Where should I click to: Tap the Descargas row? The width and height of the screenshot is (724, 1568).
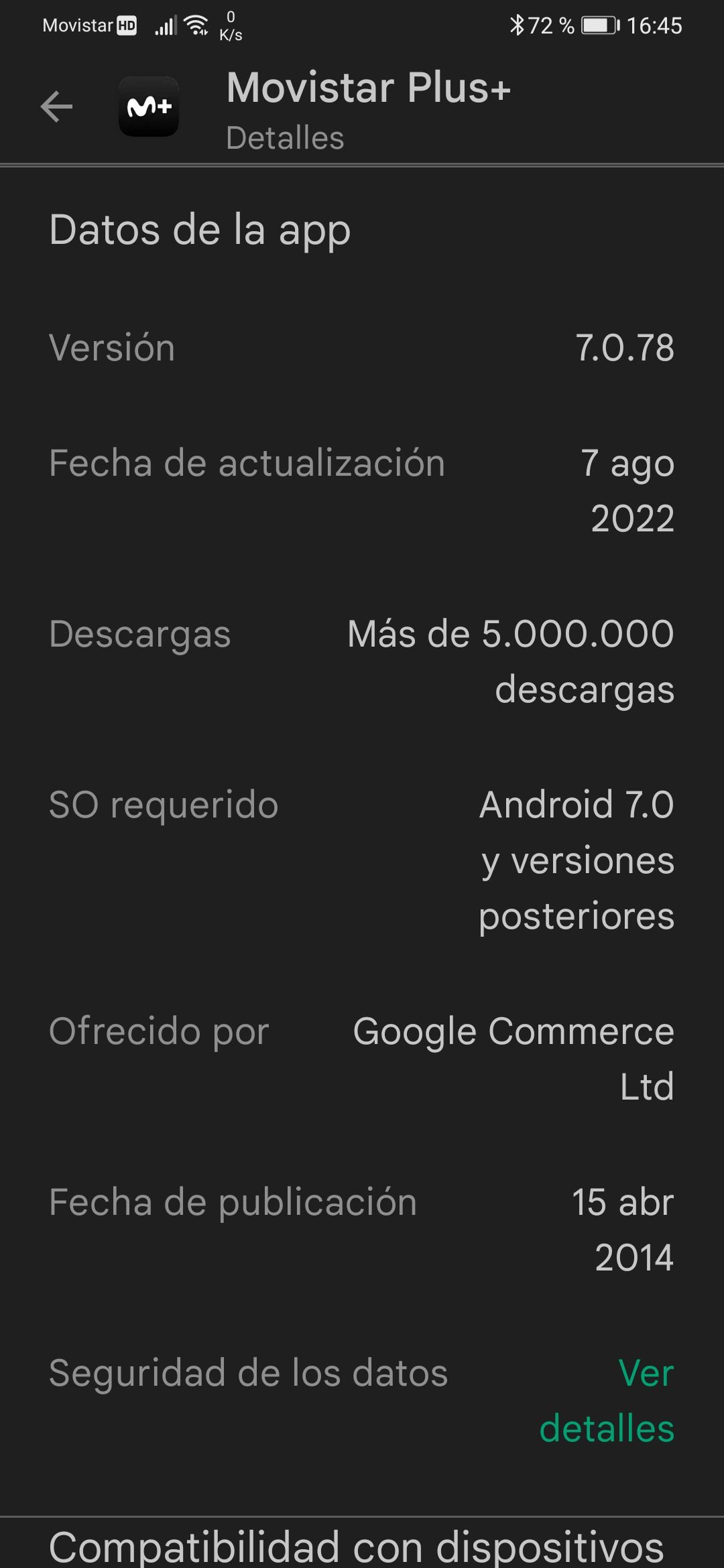(x=362, y=660)
